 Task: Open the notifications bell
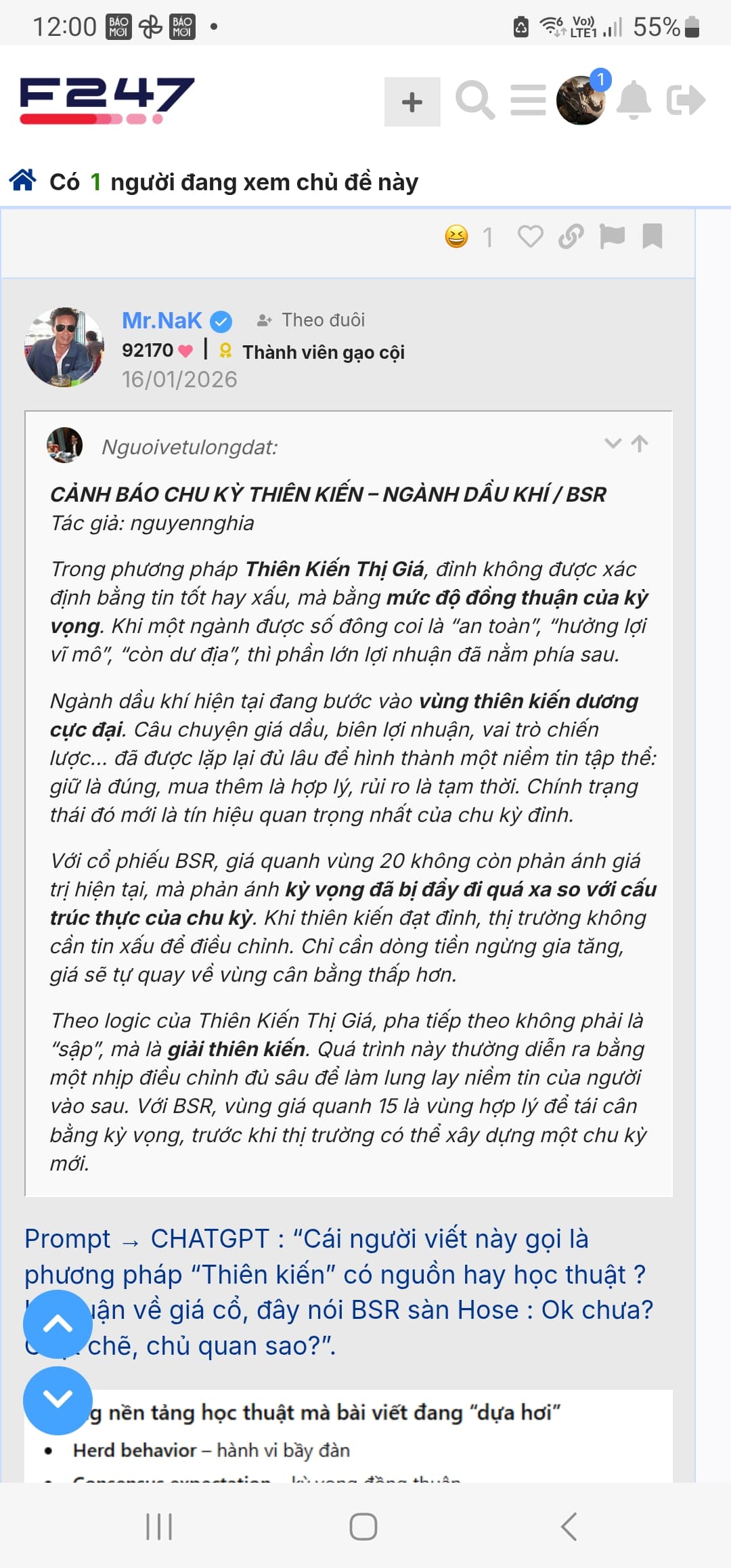click(634, 101)
